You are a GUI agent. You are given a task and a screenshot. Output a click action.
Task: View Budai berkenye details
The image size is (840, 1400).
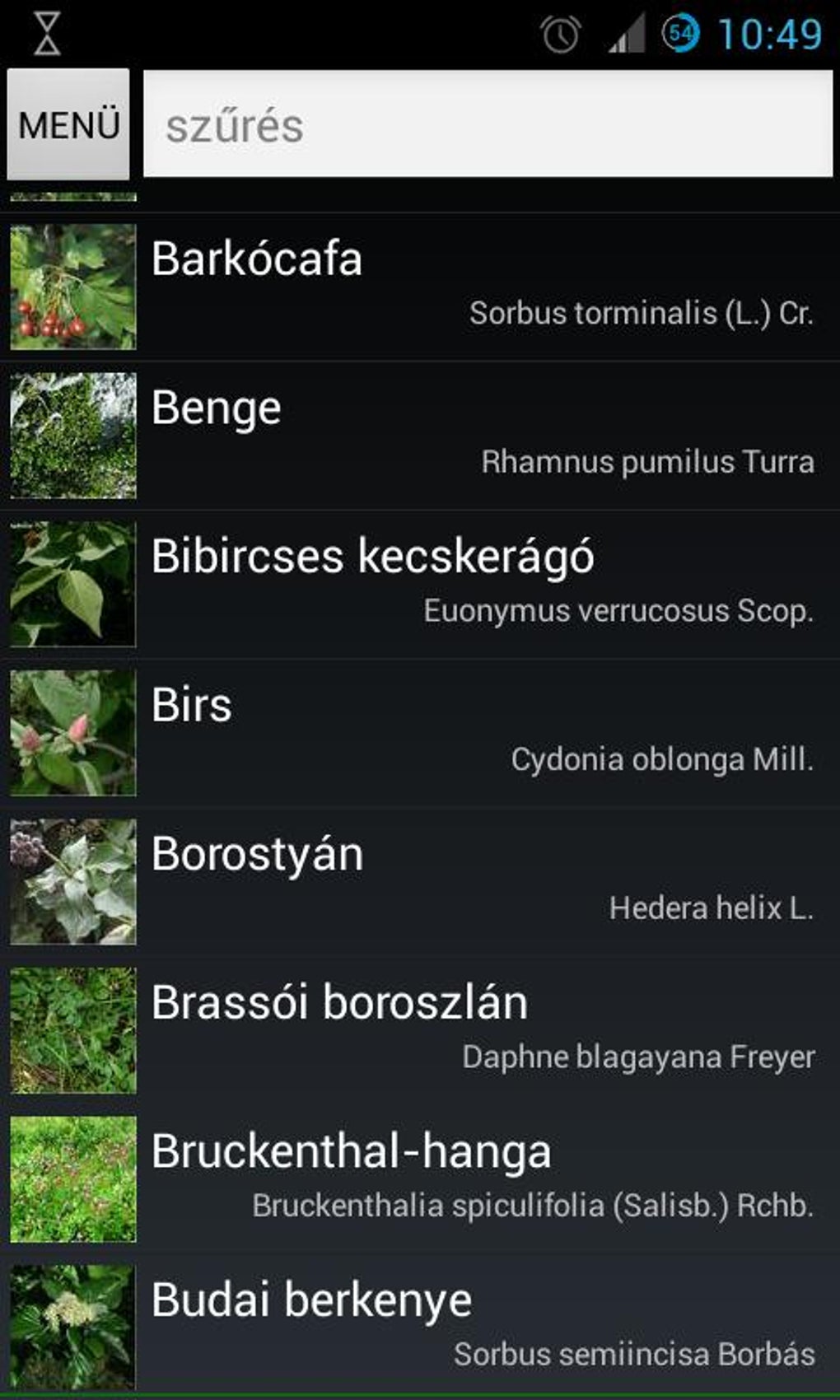(x=420, y=1326)
